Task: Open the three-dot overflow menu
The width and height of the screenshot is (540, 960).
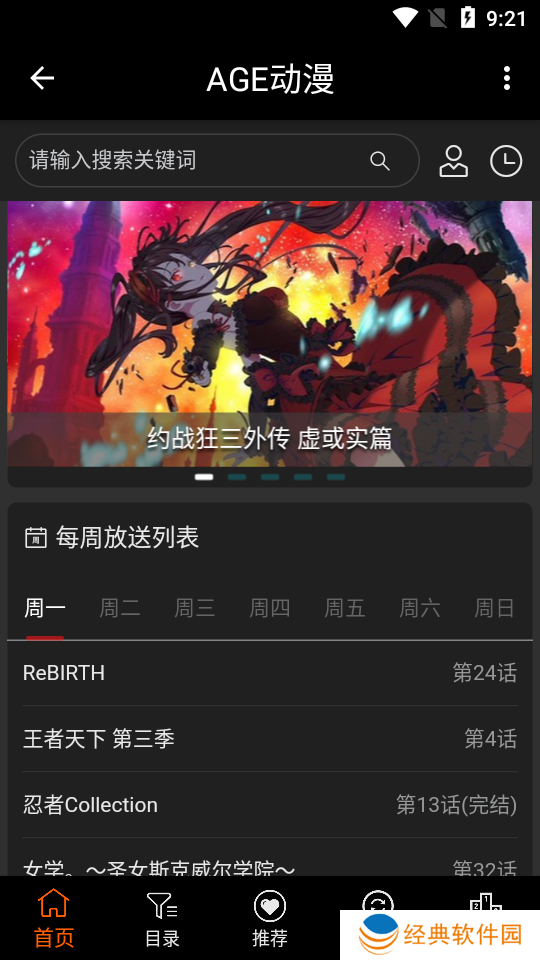Action: tap(506, 78)
